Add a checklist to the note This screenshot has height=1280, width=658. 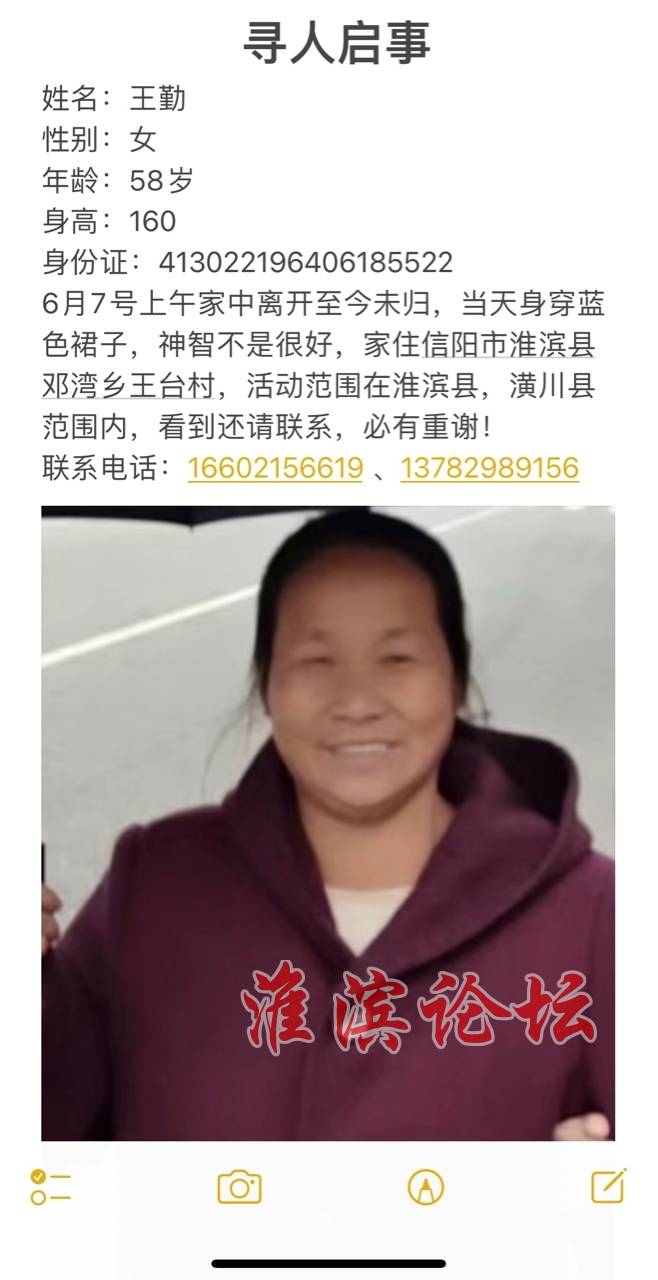pyautogui.click(x=50, y=1187)
